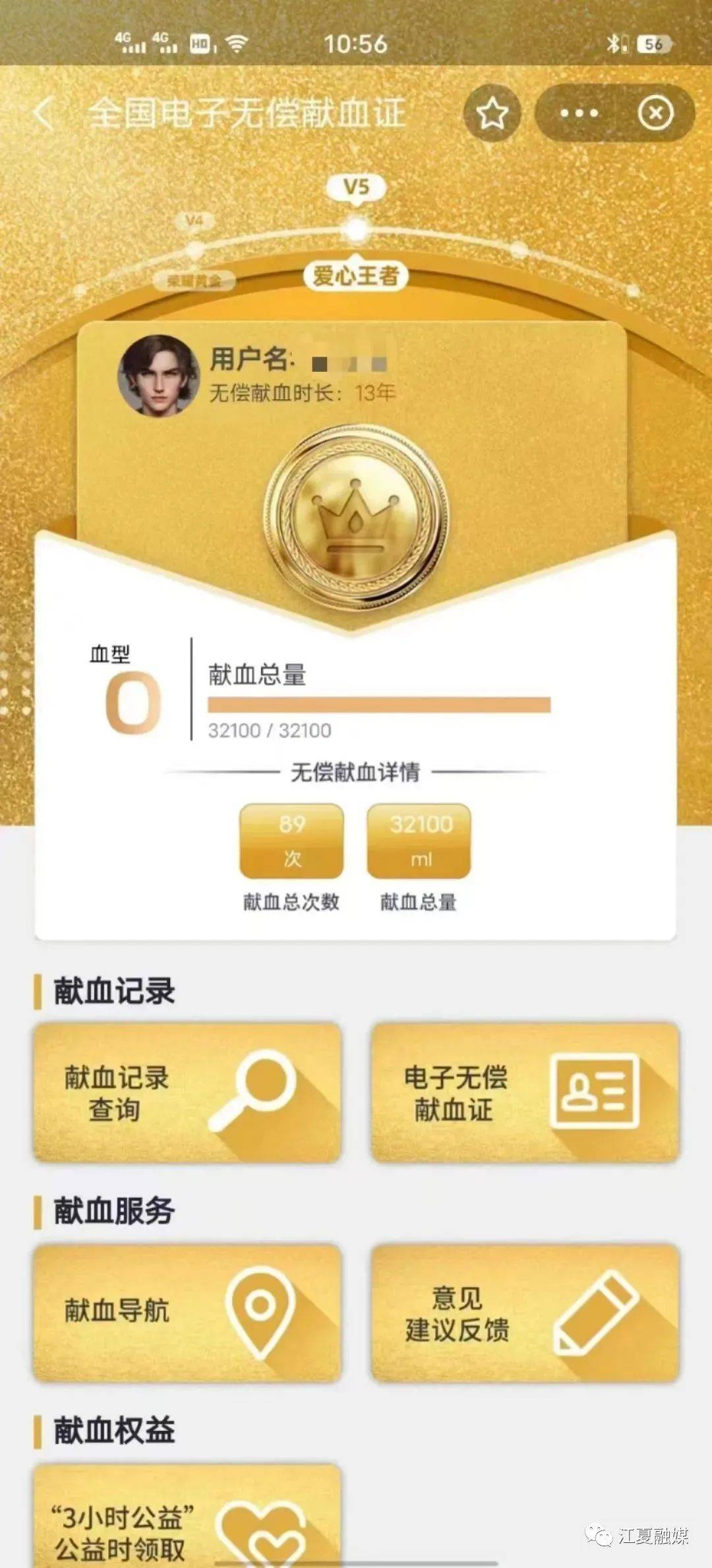The image size is (712, 1568).
Task: Favorite this mini program with the star
Action: 492,113
